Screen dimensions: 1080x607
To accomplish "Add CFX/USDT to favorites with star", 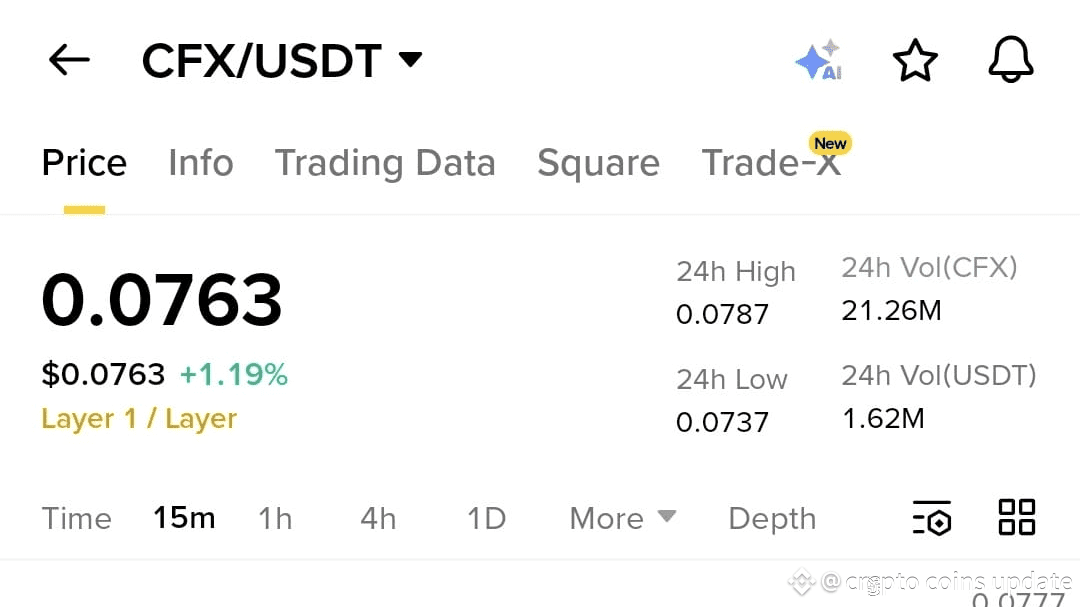I will coord(915,61).
